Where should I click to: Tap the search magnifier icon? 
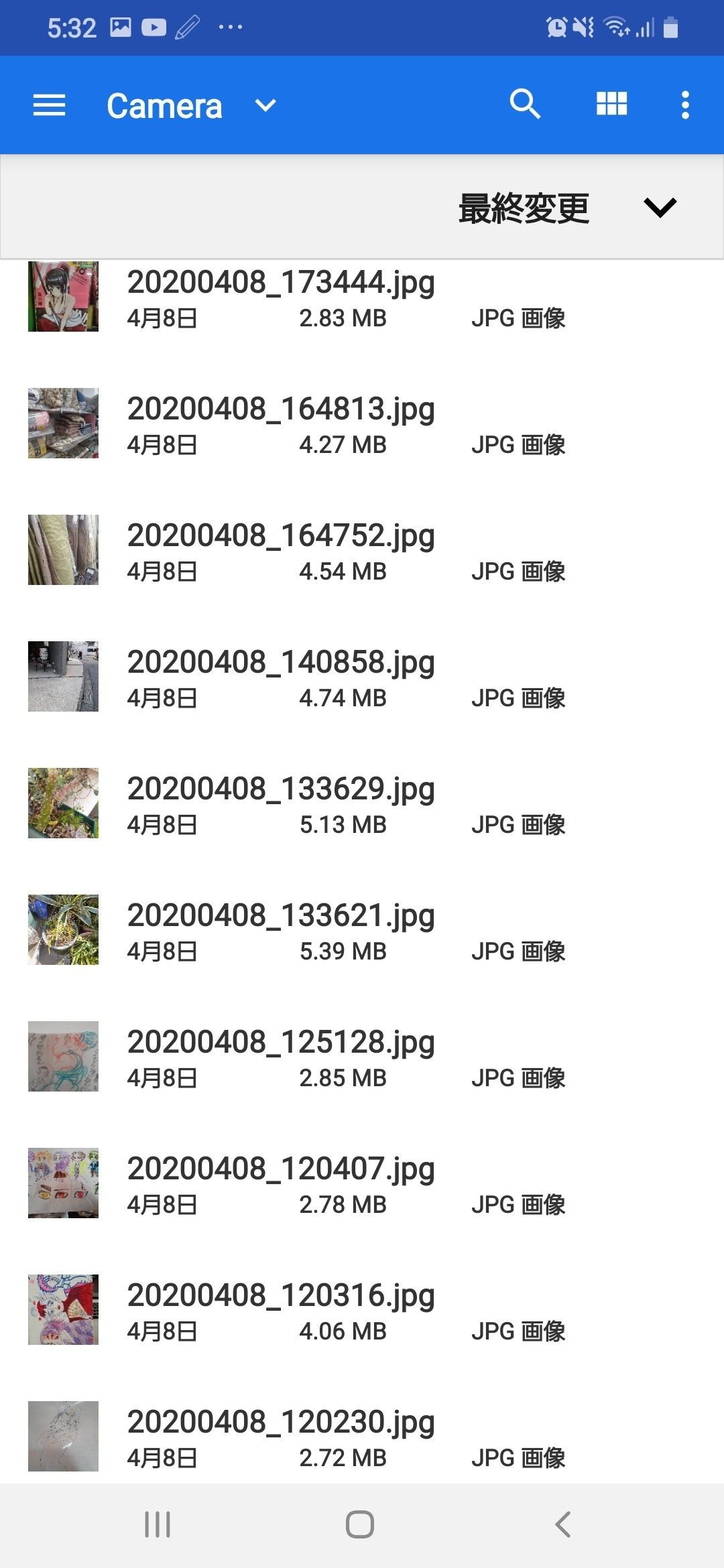click(x=525, y=105)
